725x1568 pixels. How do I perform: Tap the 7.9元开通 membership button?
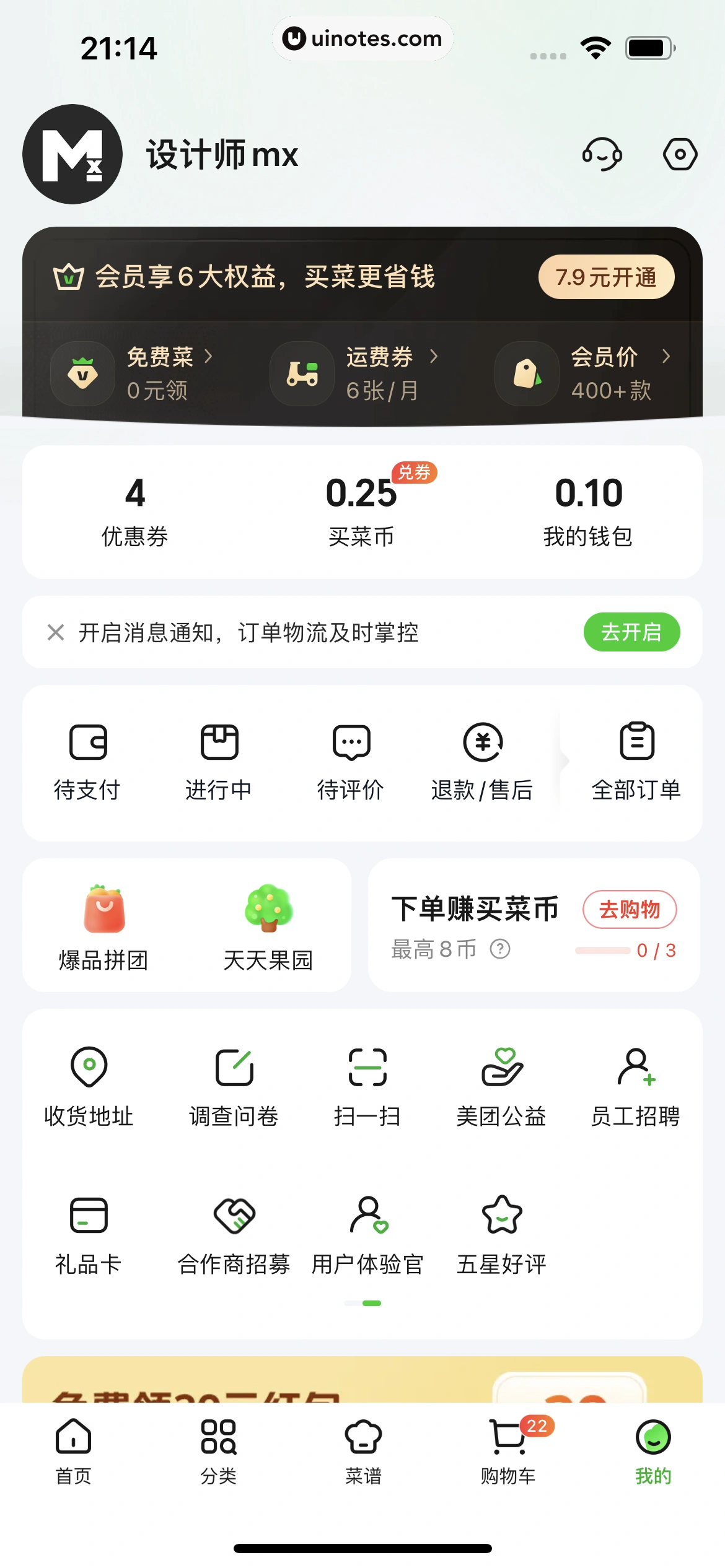(x=605, y=277)
